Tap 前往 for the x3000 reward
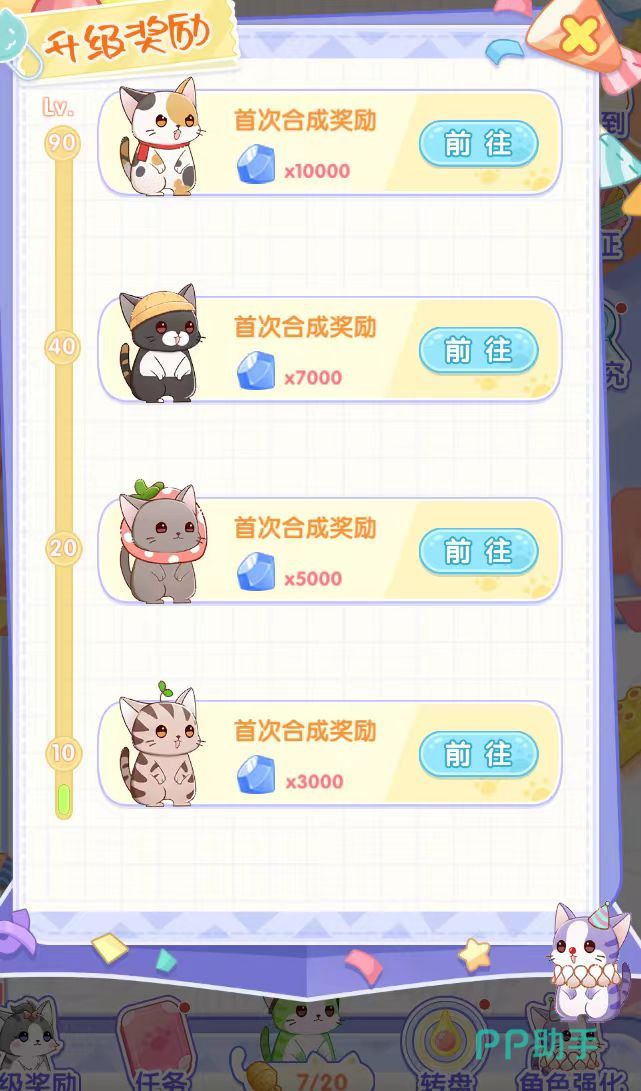The width and height of the screenshot is (641, 1091). click(478, 754)
